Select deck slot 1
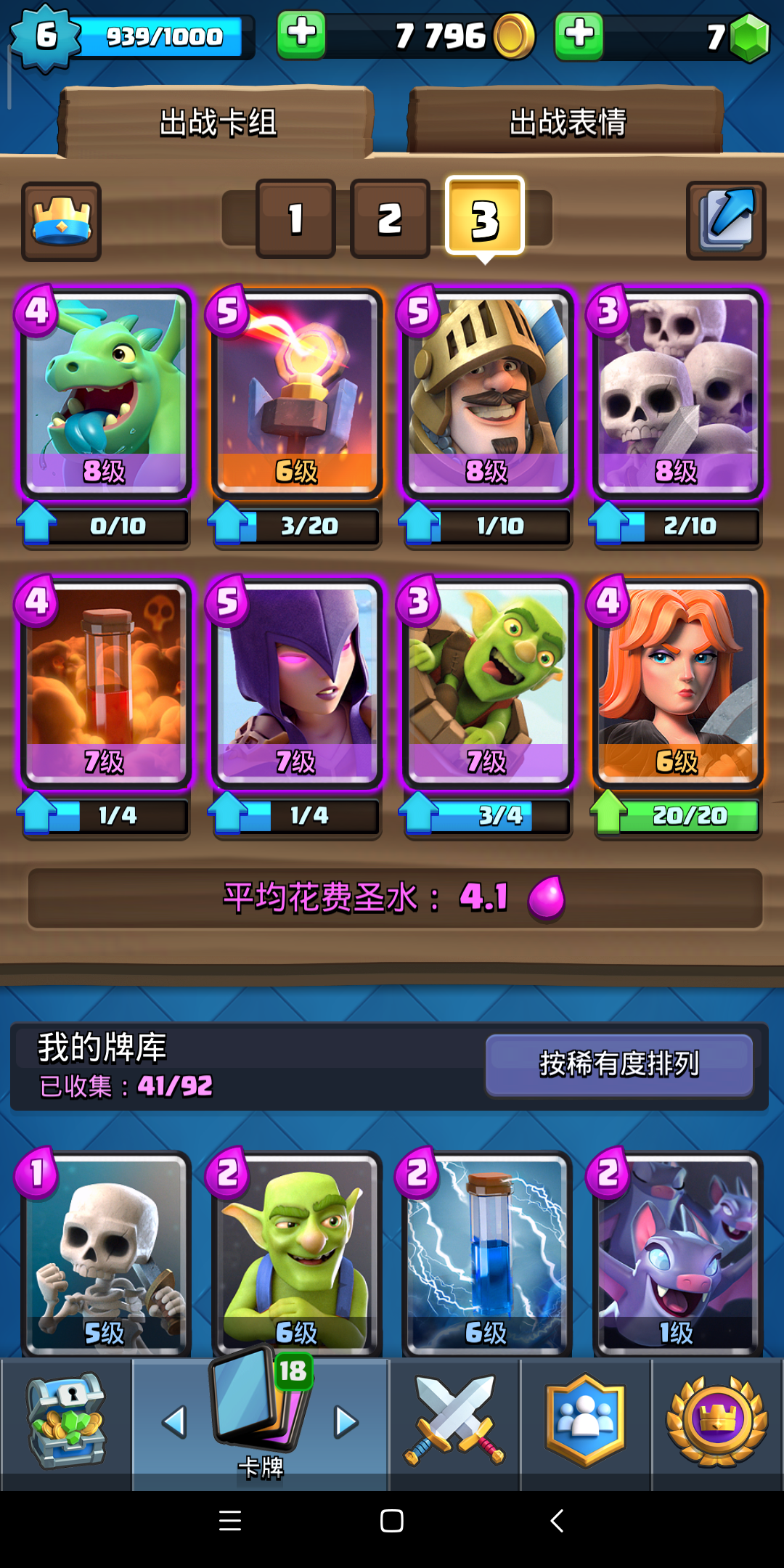The height and width of the screenshot is (1568, 784). click(295, 219)
